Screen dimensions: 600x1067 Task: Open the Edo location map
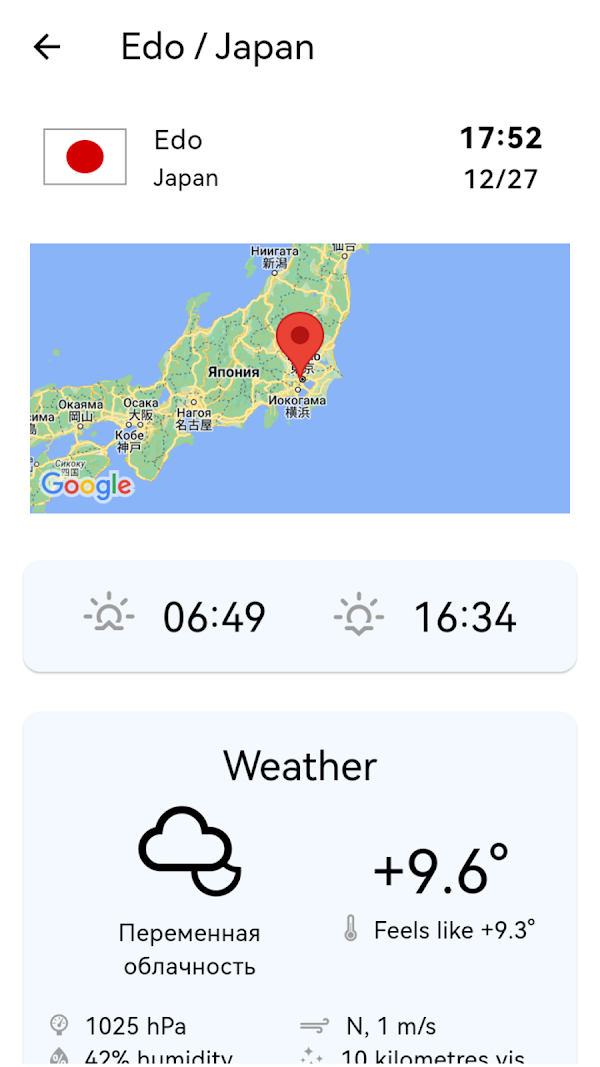[300, 378]
